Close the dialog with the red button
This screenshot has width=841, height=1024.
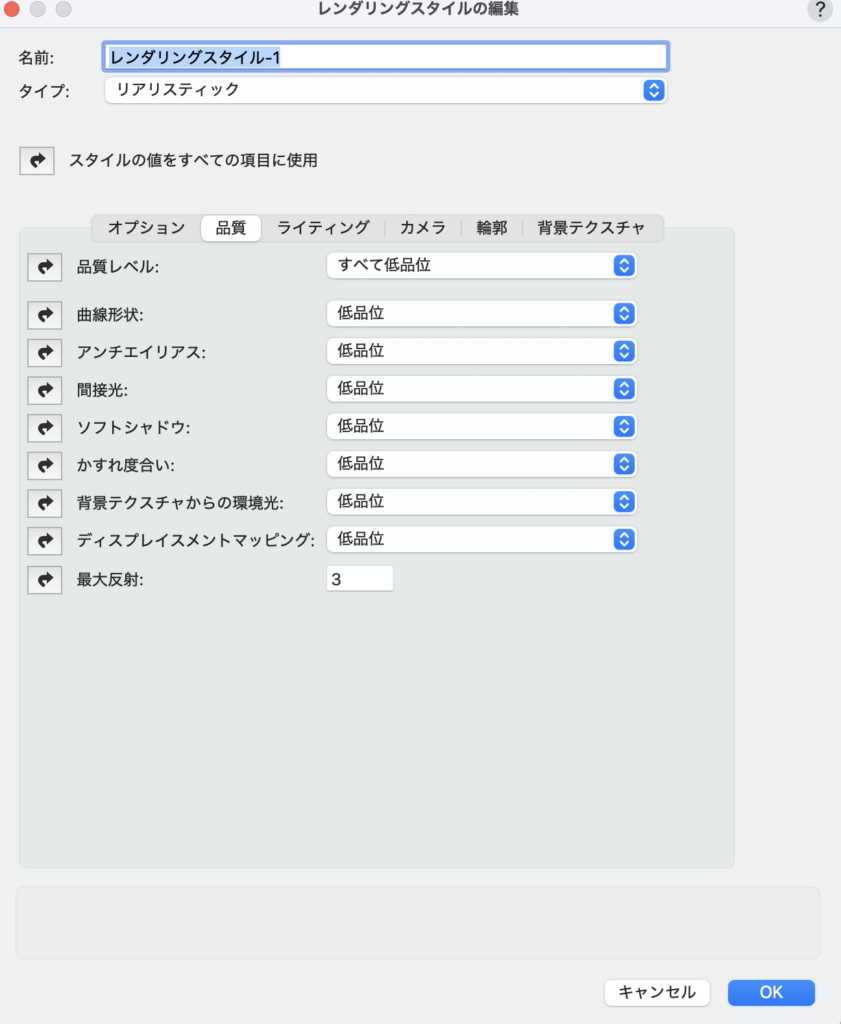tap(13, 10)
